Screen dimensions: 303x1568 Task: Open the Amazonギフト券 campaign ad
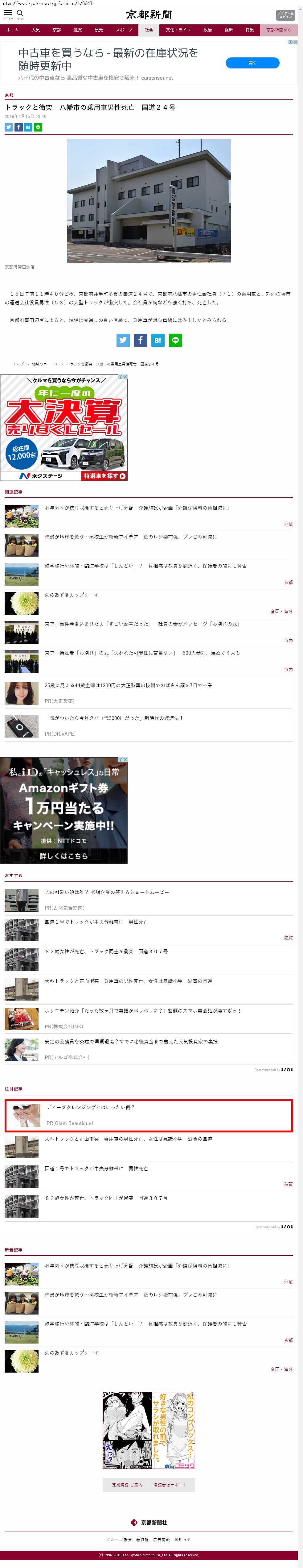(64, 809)
